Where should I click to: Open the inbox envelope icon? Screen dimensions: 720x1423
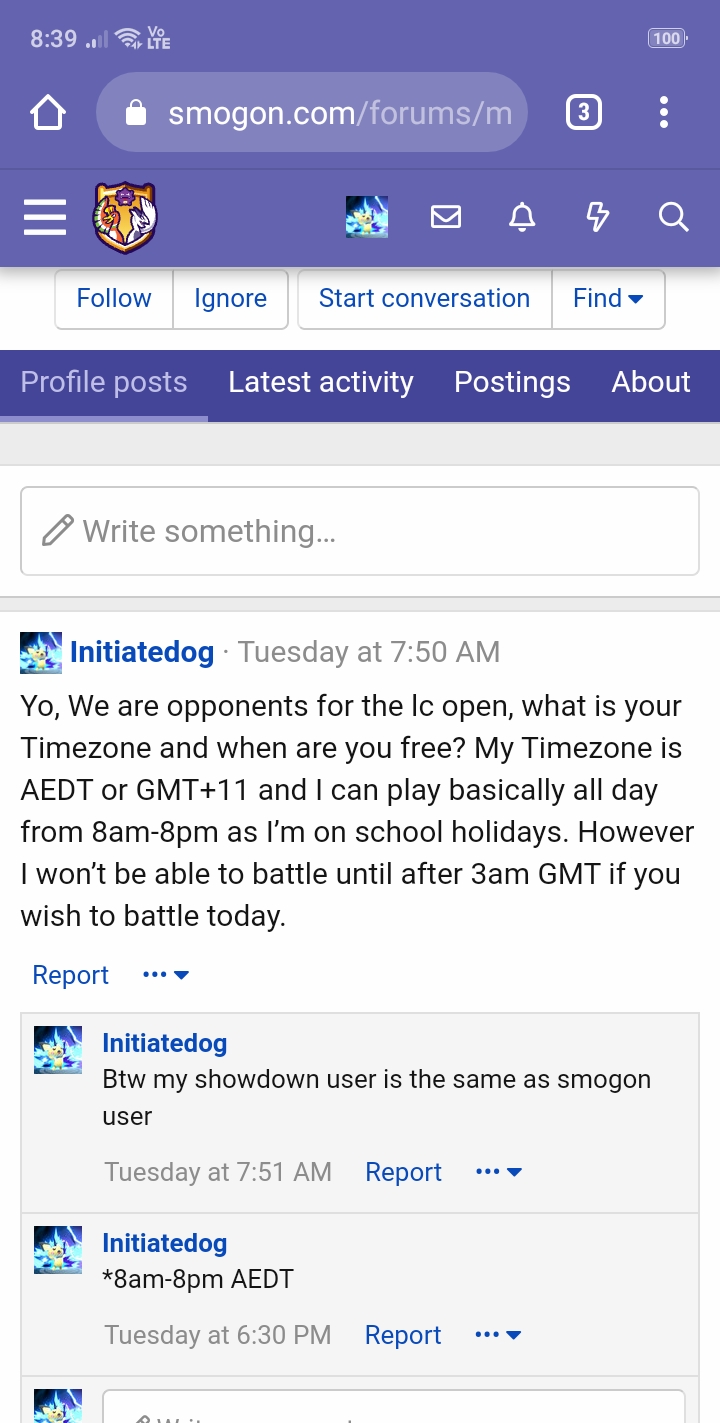[446, 217]
